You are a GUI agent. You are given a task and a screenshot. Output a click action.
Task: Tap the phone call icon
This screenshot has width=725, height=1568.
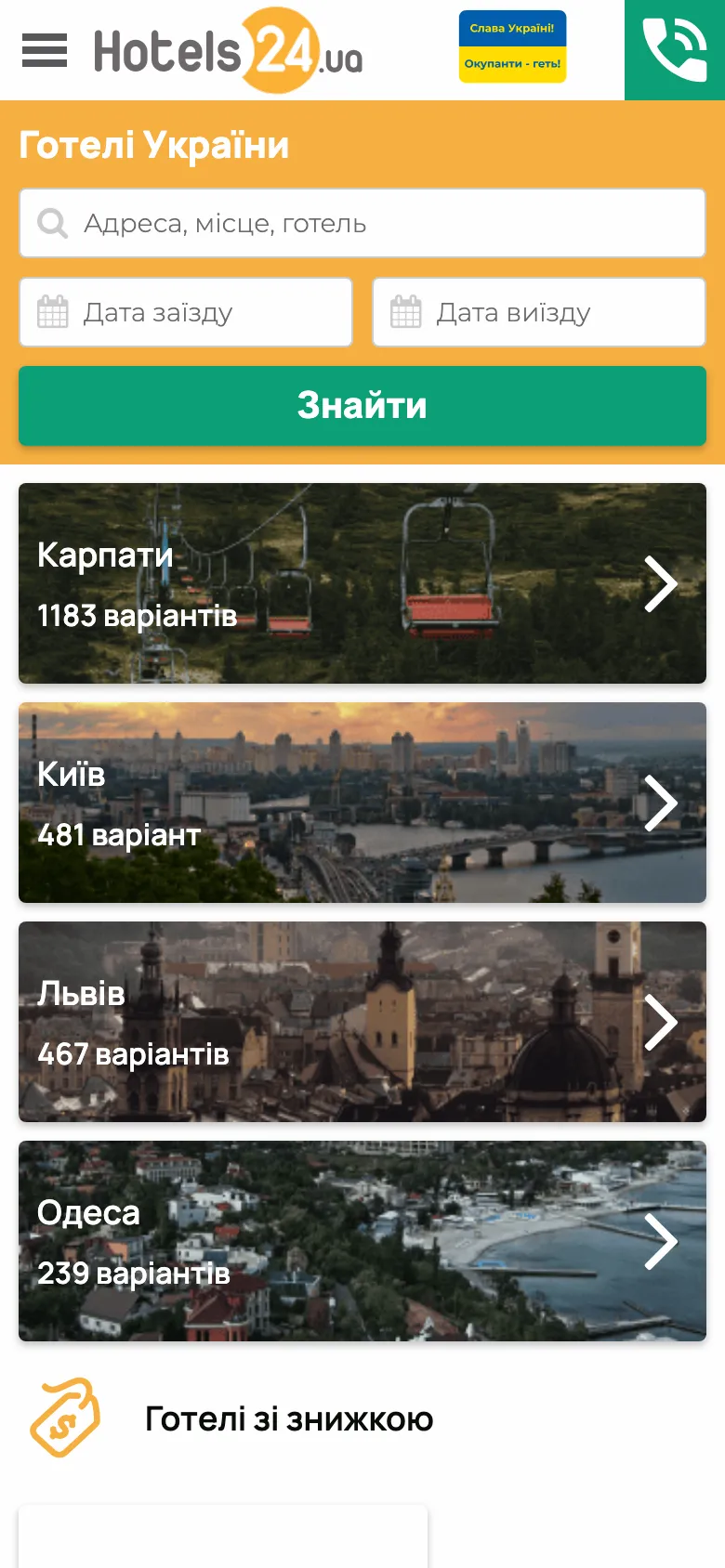[x=674, y=50]
